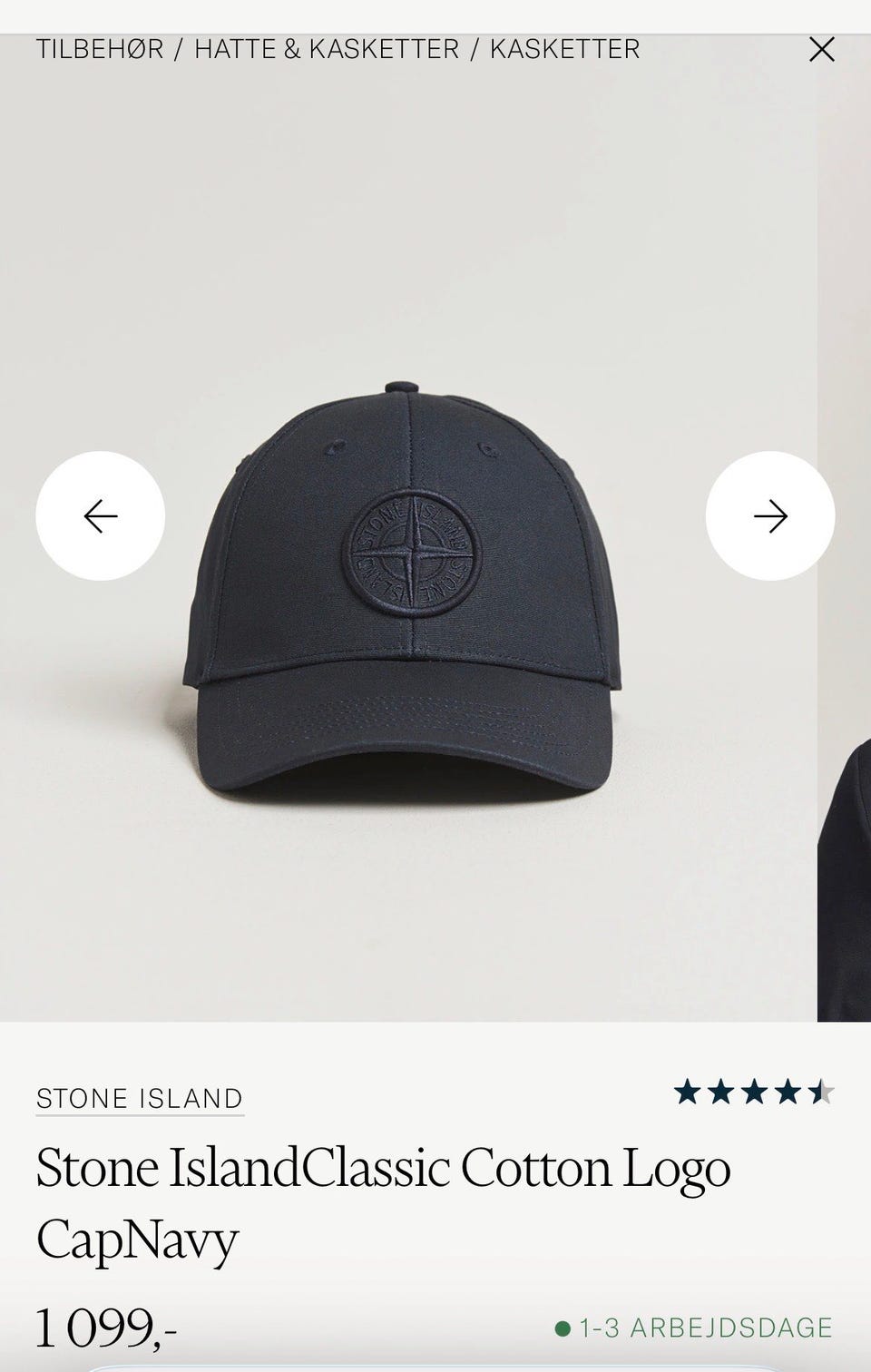Viewport: 871px width, 1372px height.
Task: Go to the Tilbehør breadcrumb
Action: pyautogui.click(x=100, y=49)
